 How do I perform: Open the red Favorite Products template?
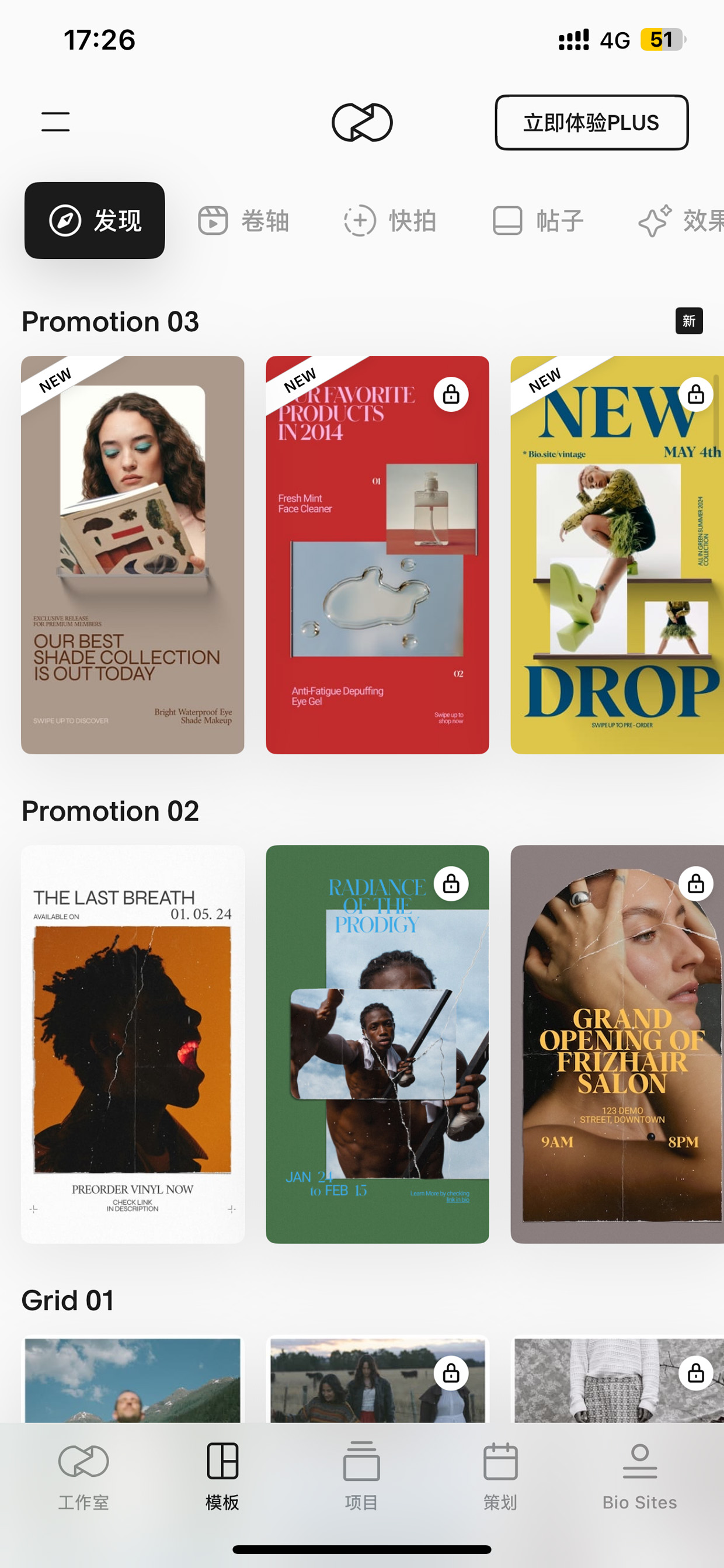377,555
